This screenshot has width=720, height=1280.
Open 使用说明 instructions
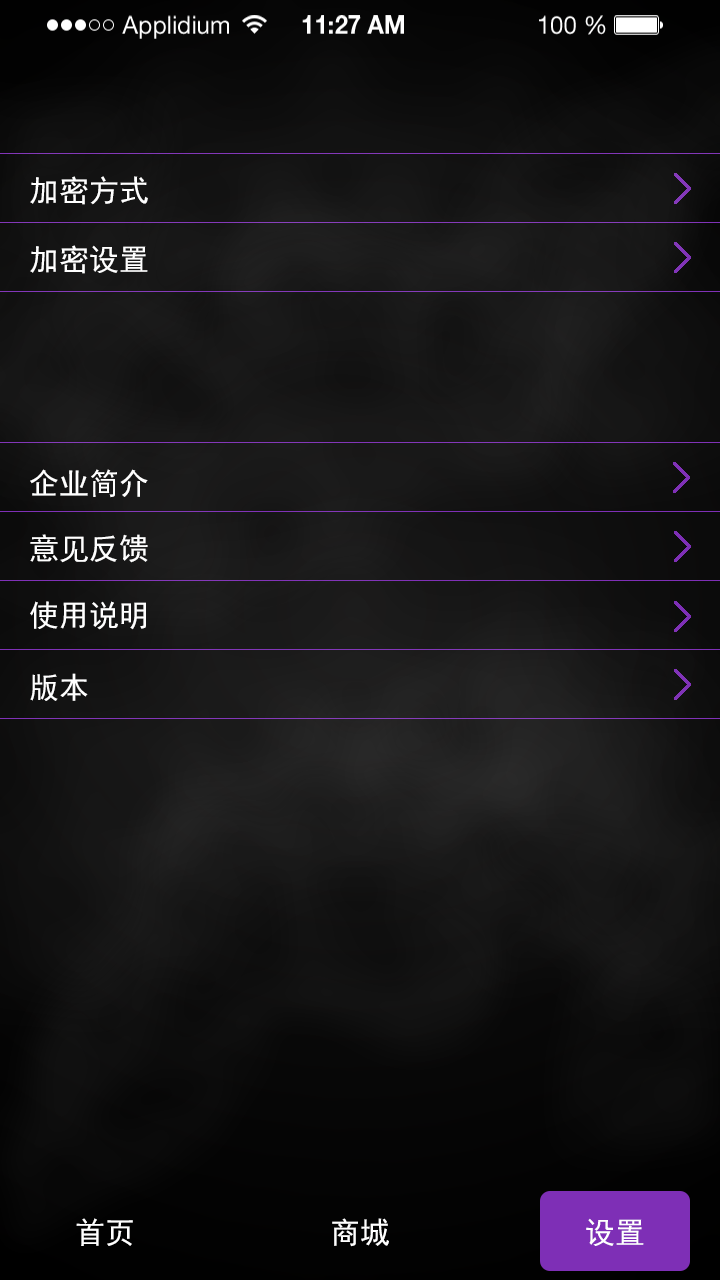(360, 616)
